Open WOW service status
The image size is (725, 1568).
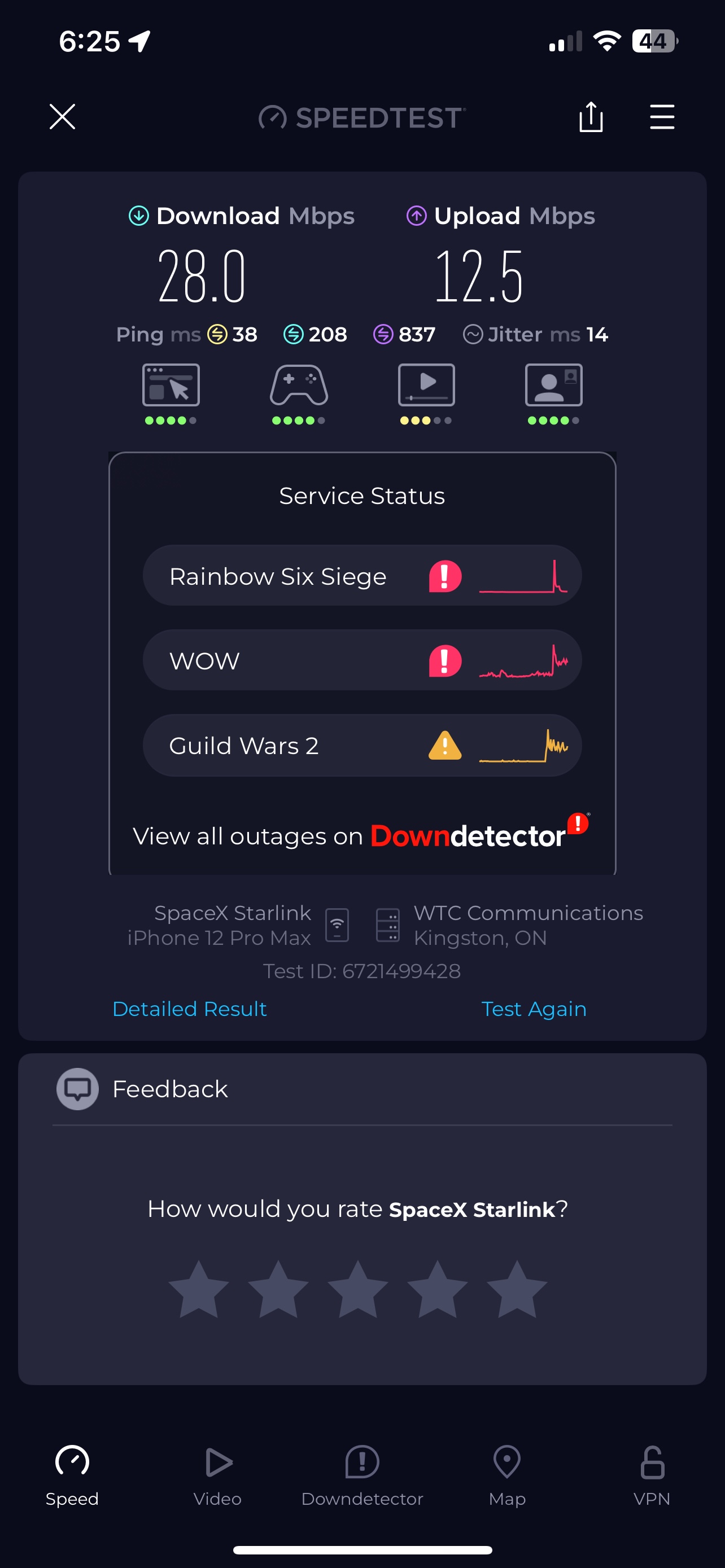[x=362, y=660]
